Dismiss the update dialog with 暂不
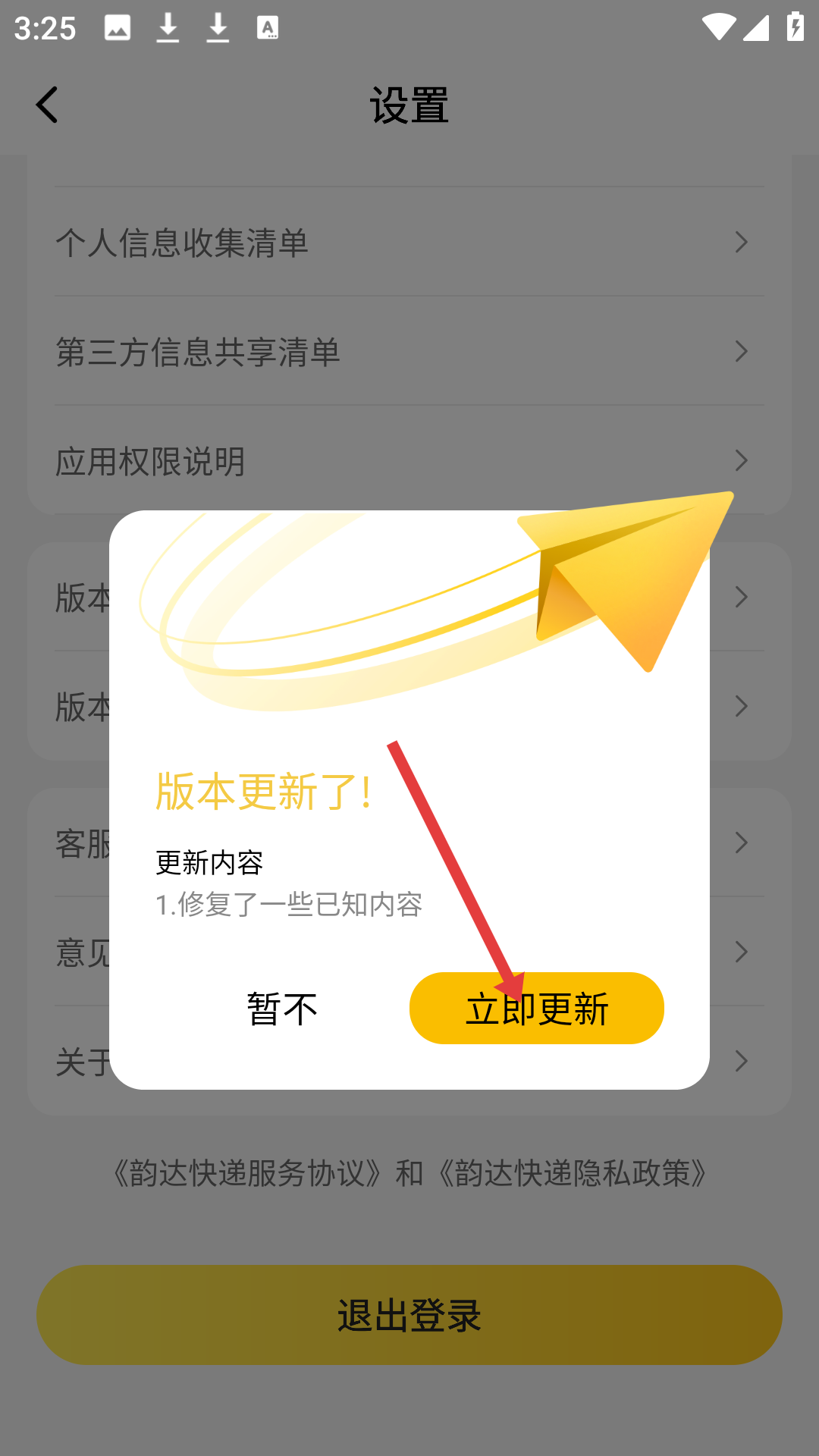The width and height of the screenshot is (819, 1456). [282, 1009]
